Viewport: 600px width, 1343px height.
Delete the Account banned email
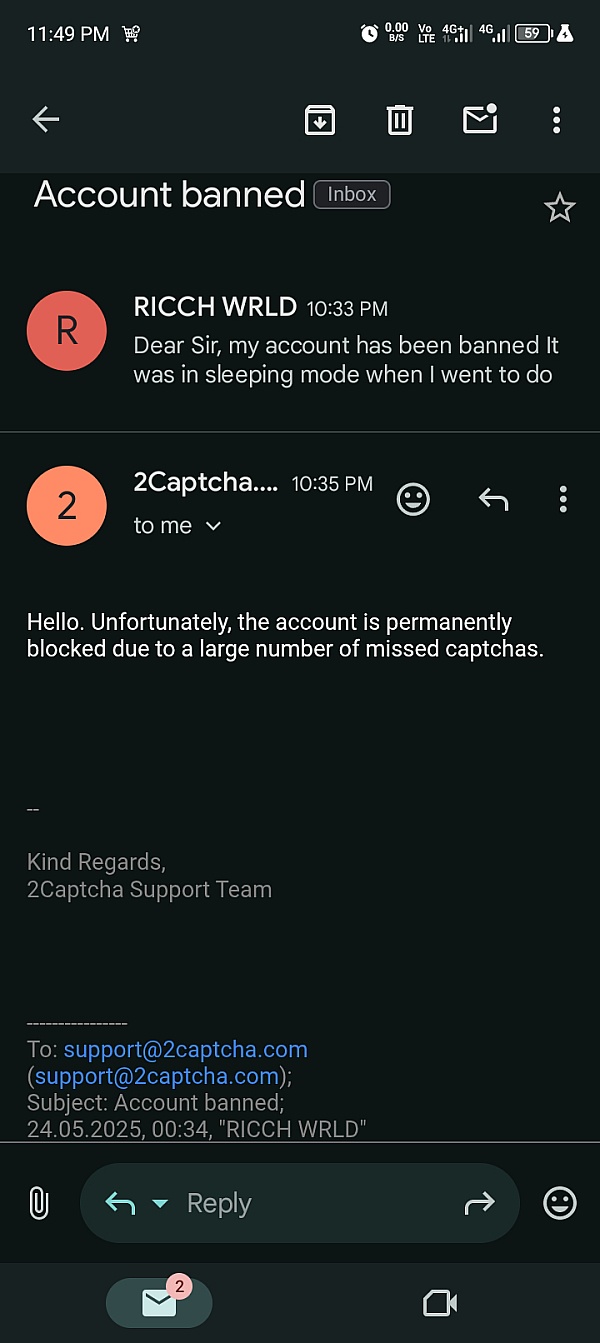pyautogui.click(x=400, y=120)
